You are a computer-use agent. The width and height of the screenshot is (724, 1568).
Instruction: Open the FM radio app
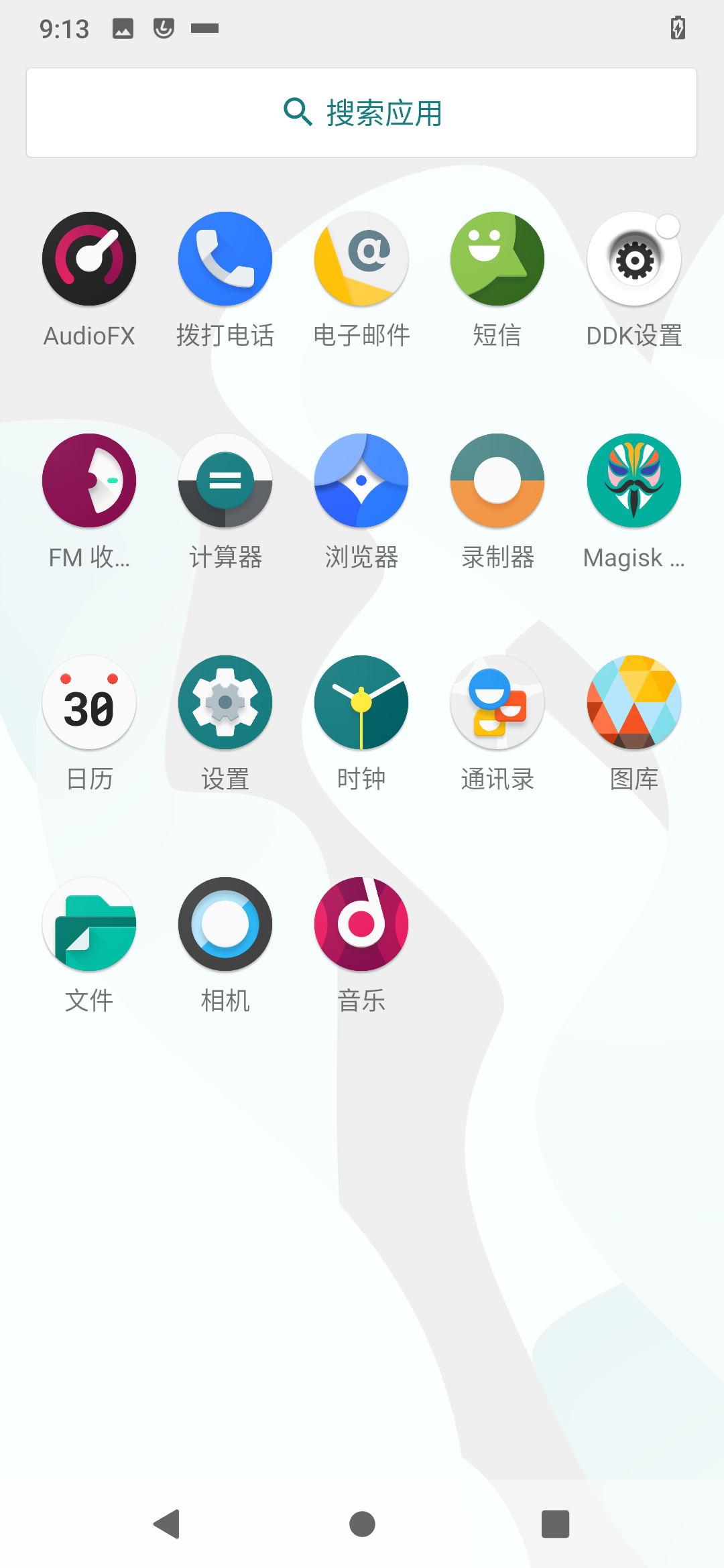89,481
